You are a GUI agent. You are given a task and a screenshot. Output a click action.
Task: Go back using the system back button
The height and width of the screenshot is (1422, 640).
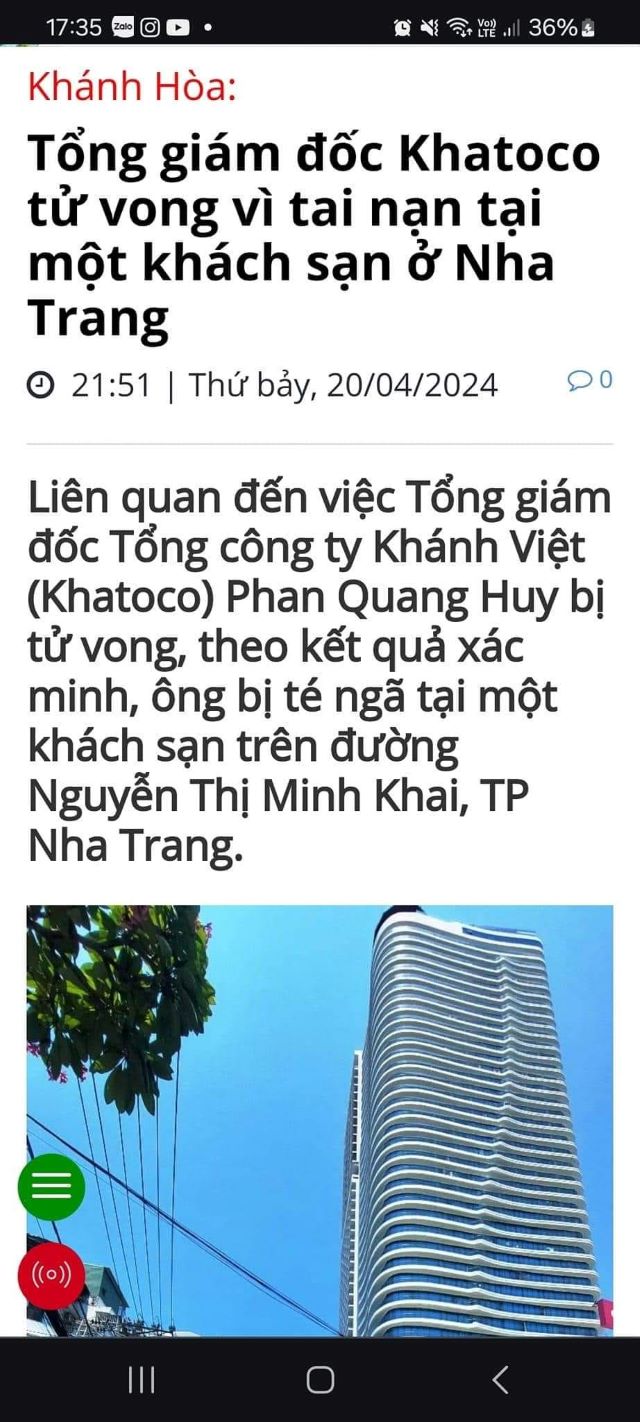pos(500,1381)
